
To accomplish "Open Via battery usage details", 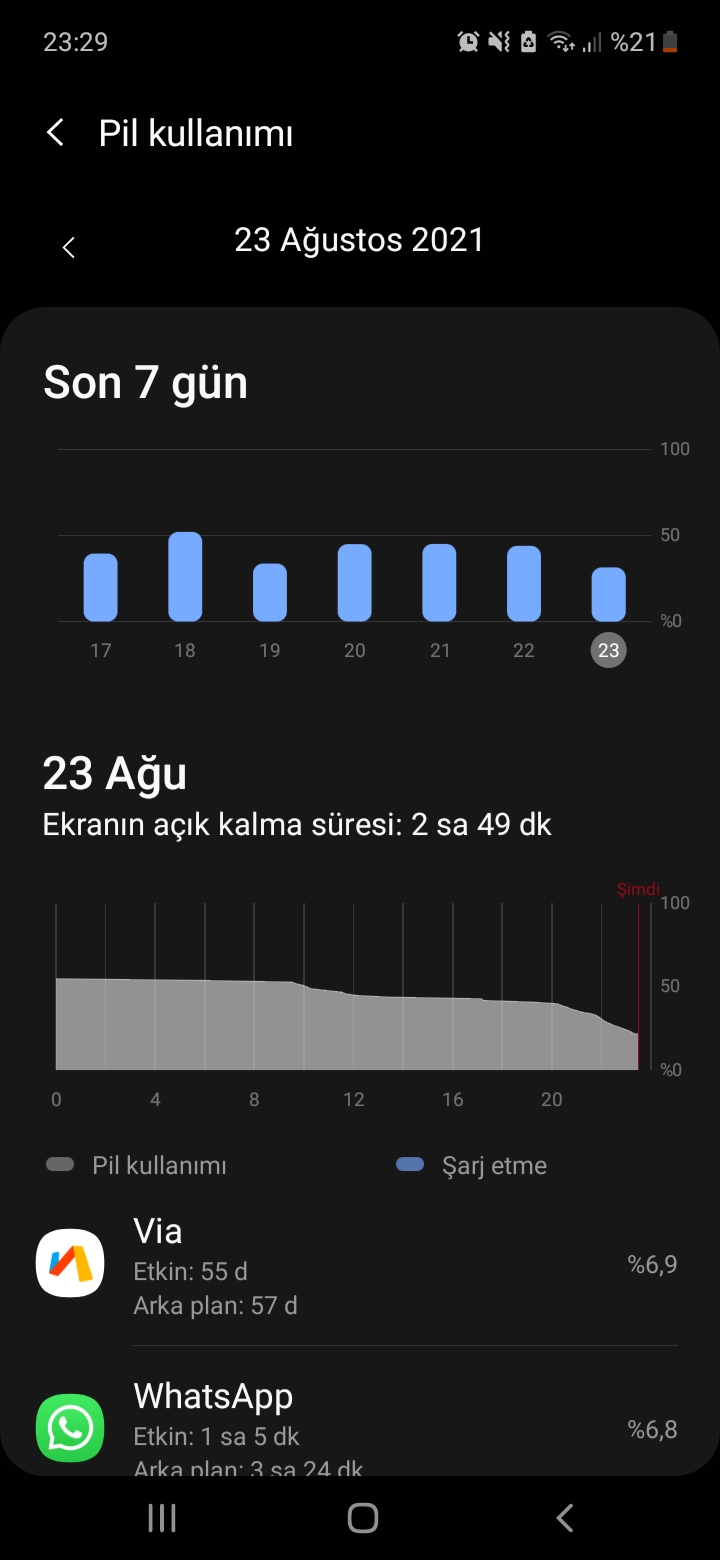I will 360,1264.
